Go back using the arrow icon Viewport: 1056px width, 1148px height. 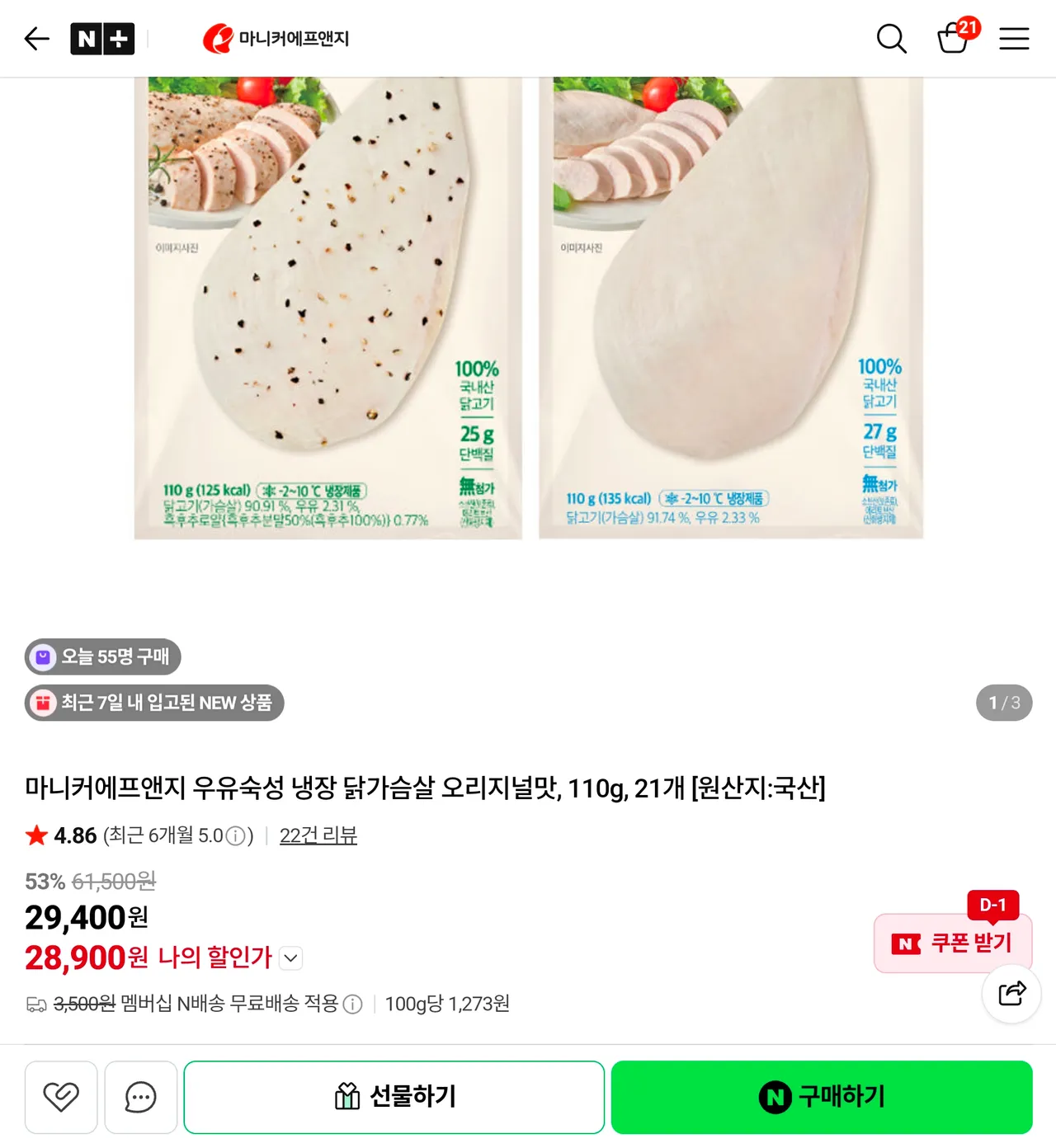point(37,39)
